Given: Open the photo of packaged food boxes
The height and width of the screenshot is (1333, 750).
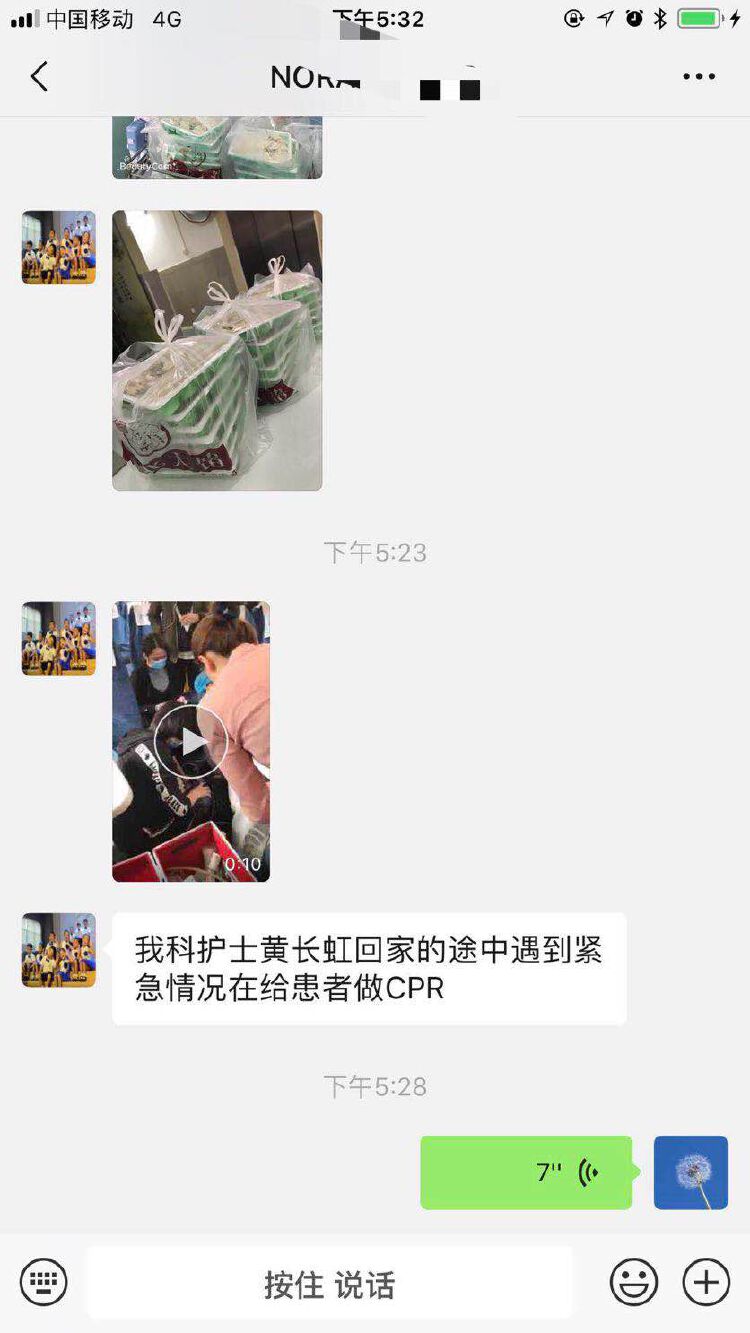Looking at the screenshot, I should 217,350.
